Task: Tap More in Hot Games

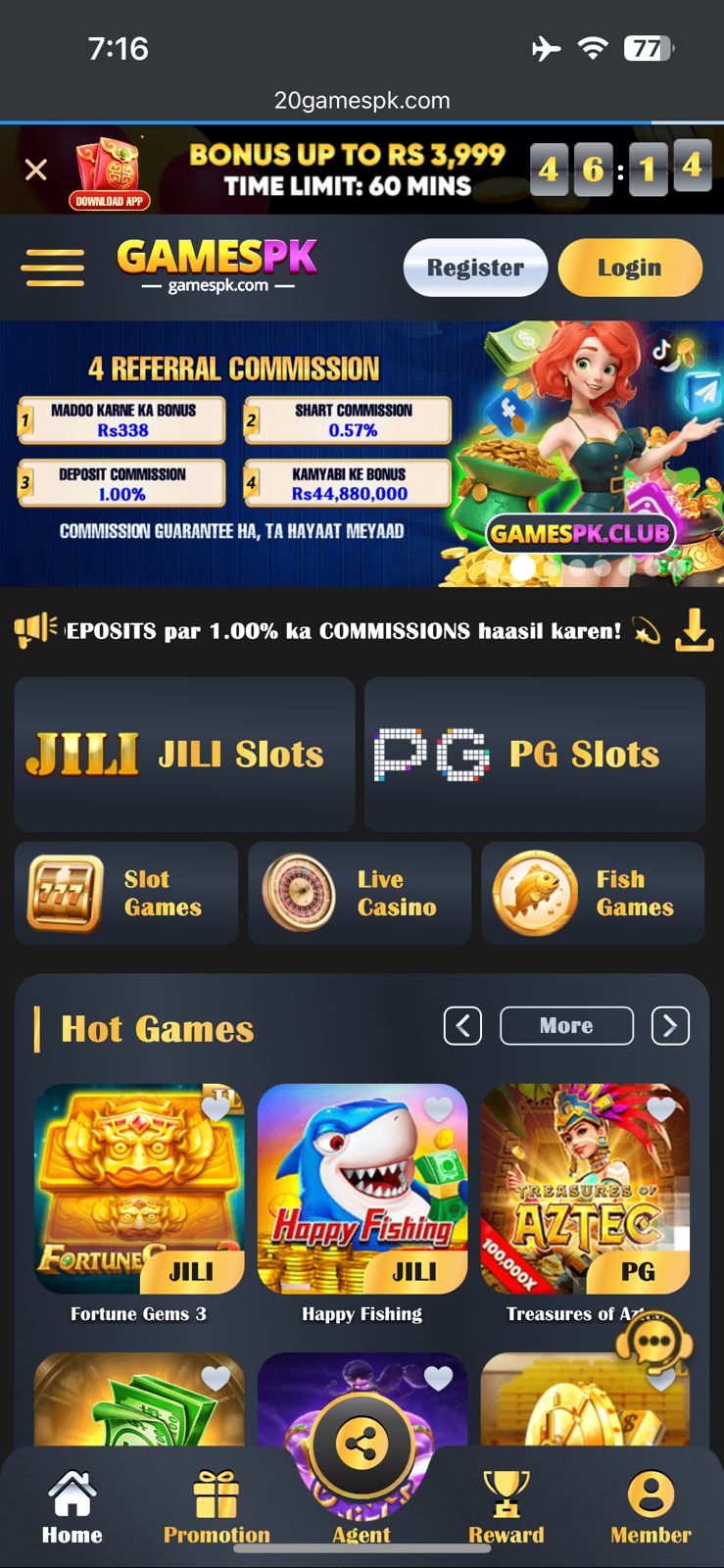Action: click(x=566, y=1026)
